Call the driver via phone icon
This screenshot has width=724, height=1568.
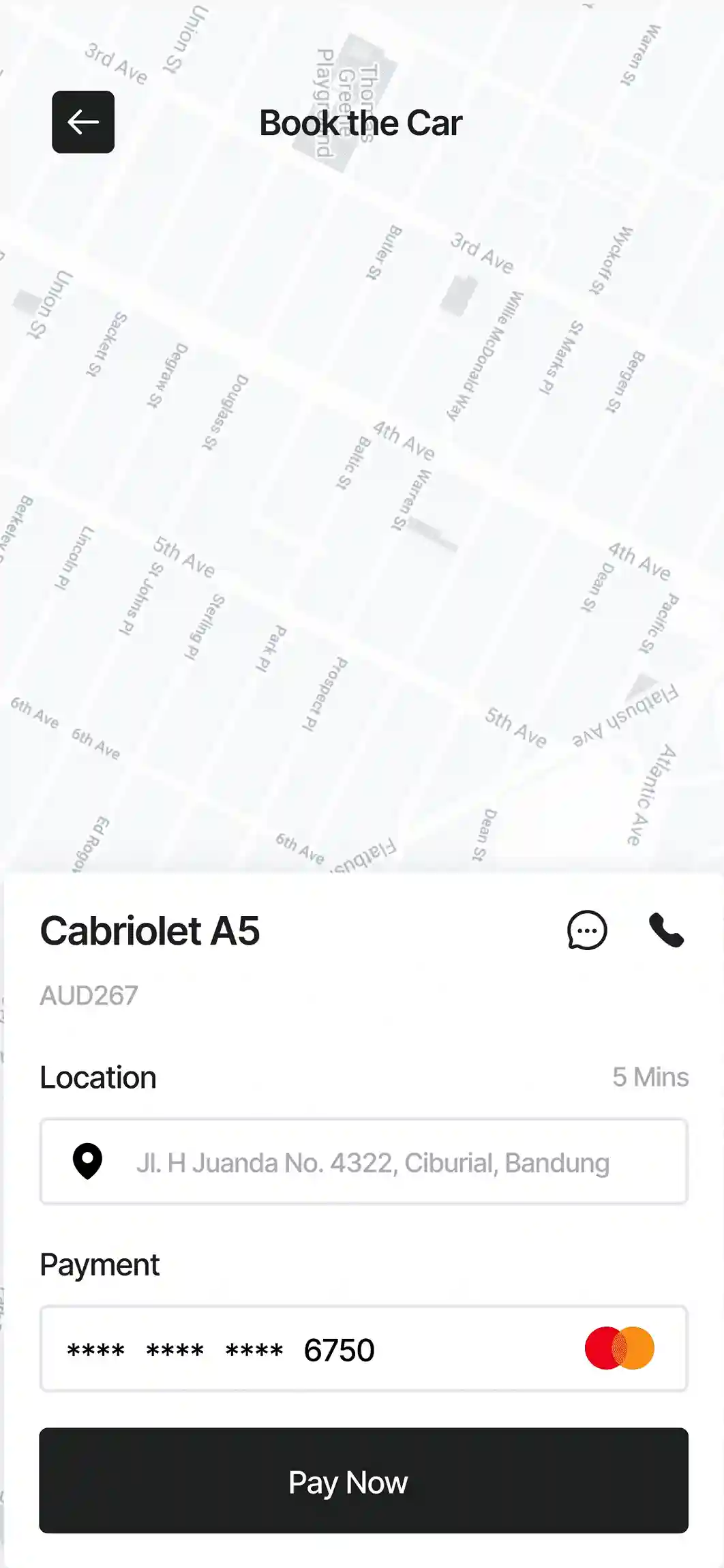coord(666,930)
